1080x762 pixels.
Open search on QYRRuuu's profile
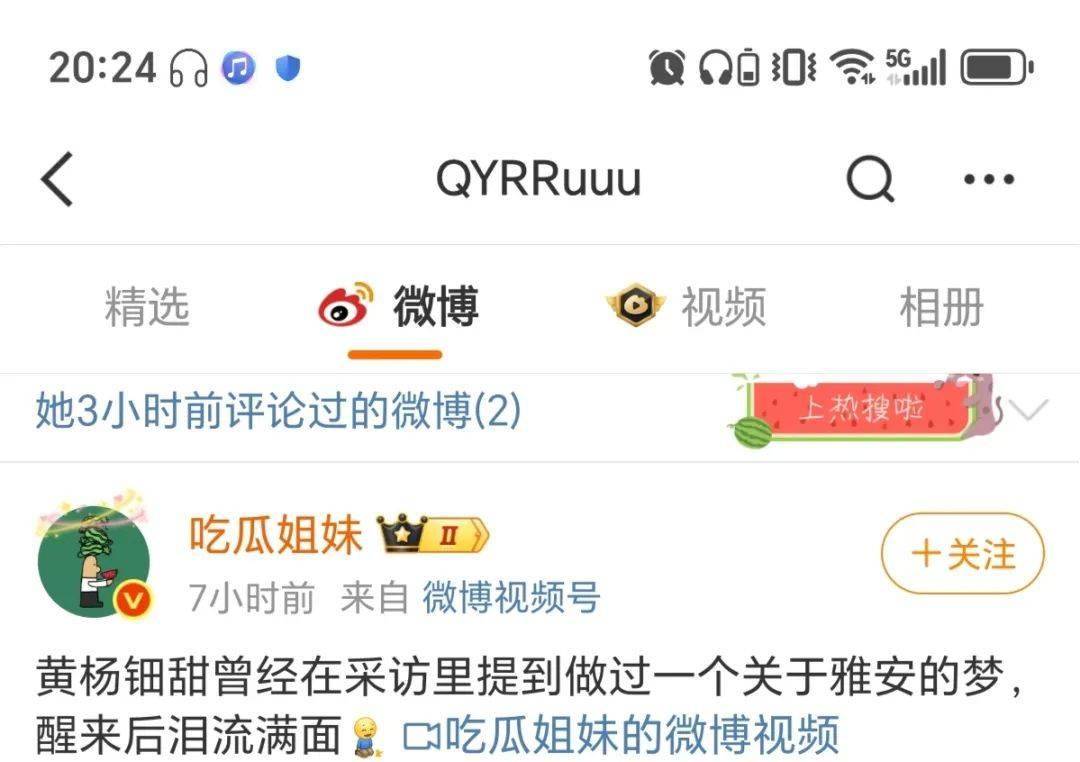tap(870, 180)
